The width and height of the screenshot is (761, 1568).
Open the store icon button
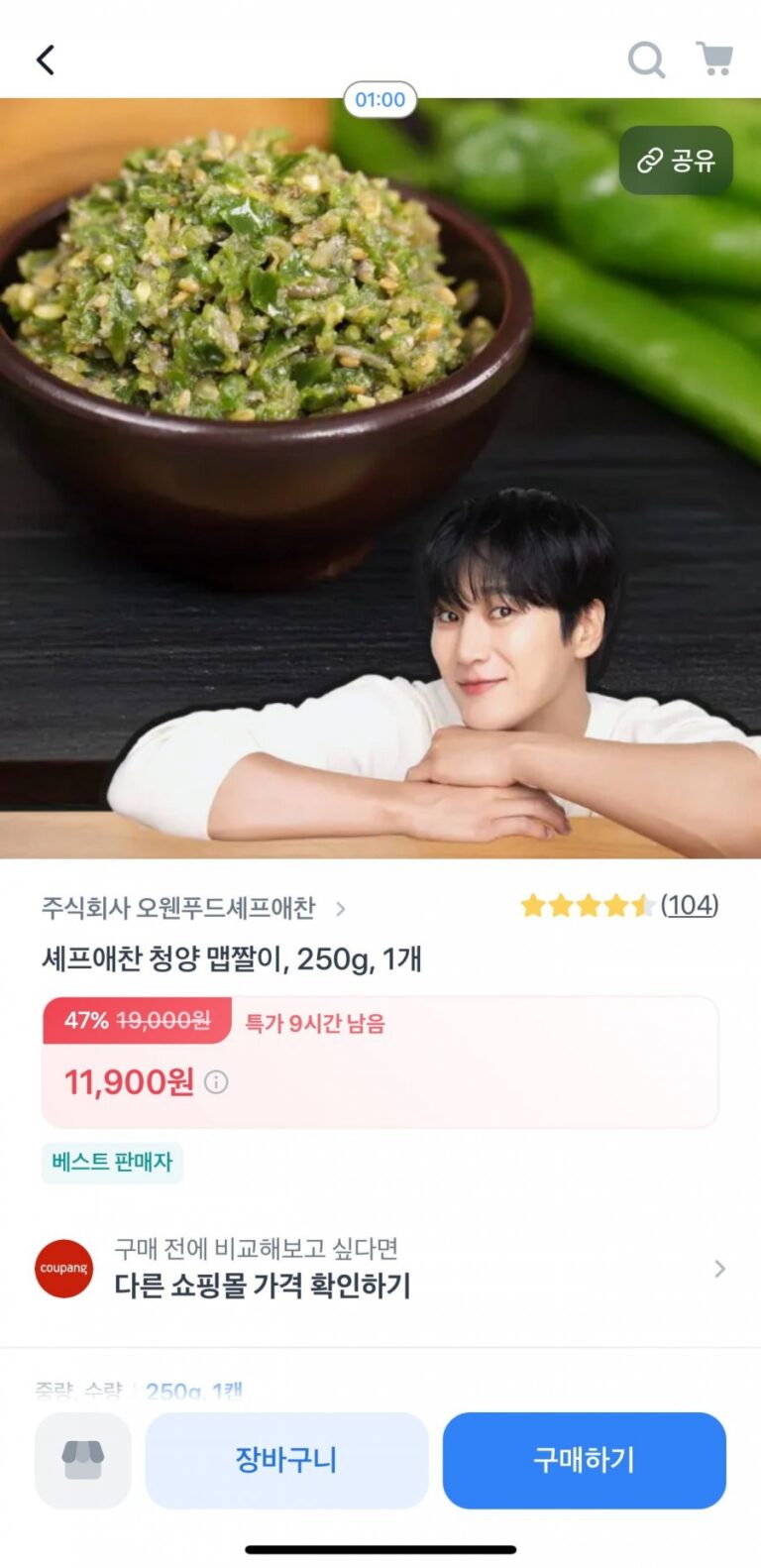pos(83,1460)
